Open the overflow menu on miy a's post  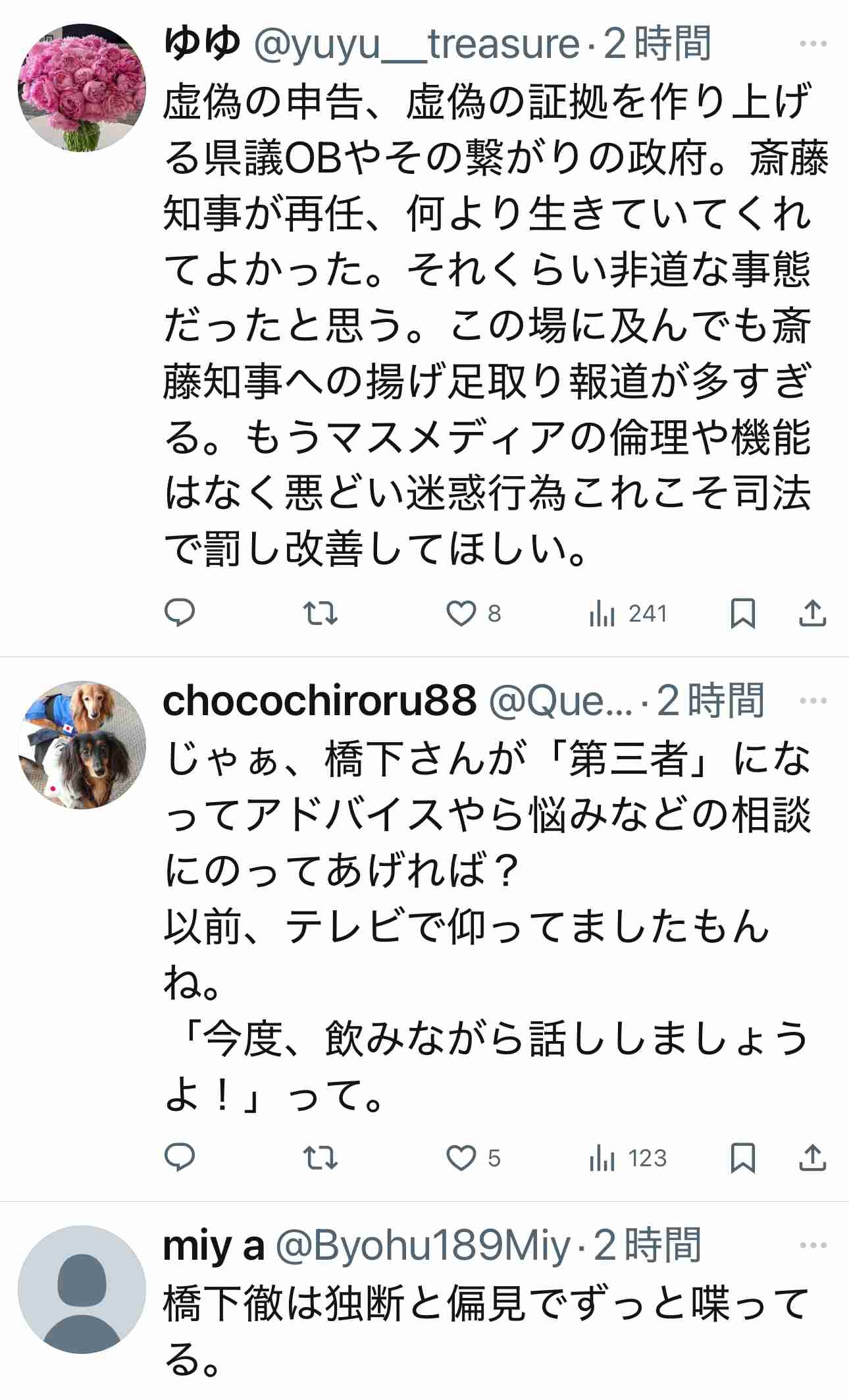[x=813, y=1245]
